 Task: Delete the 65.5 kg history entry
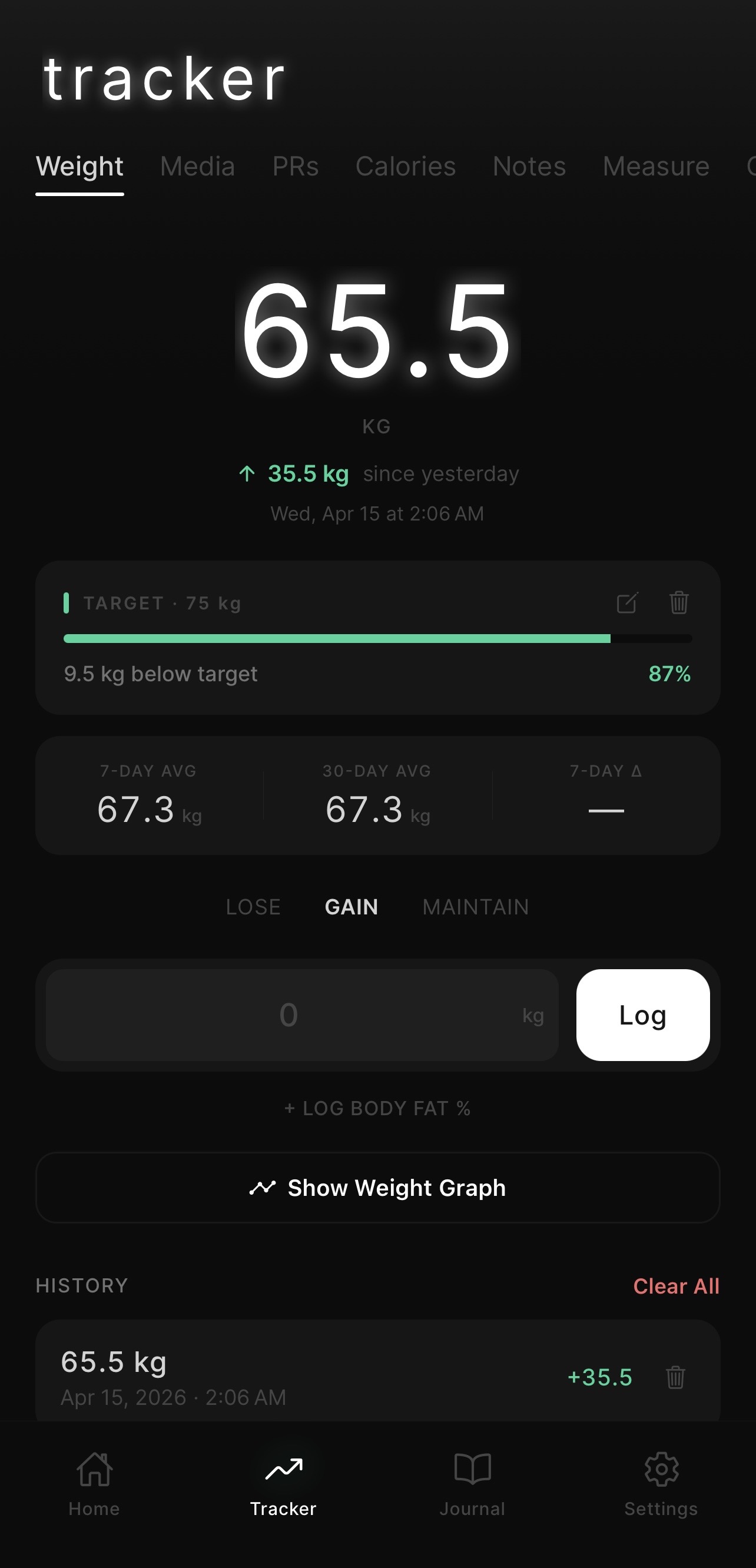coord(675,1377)
